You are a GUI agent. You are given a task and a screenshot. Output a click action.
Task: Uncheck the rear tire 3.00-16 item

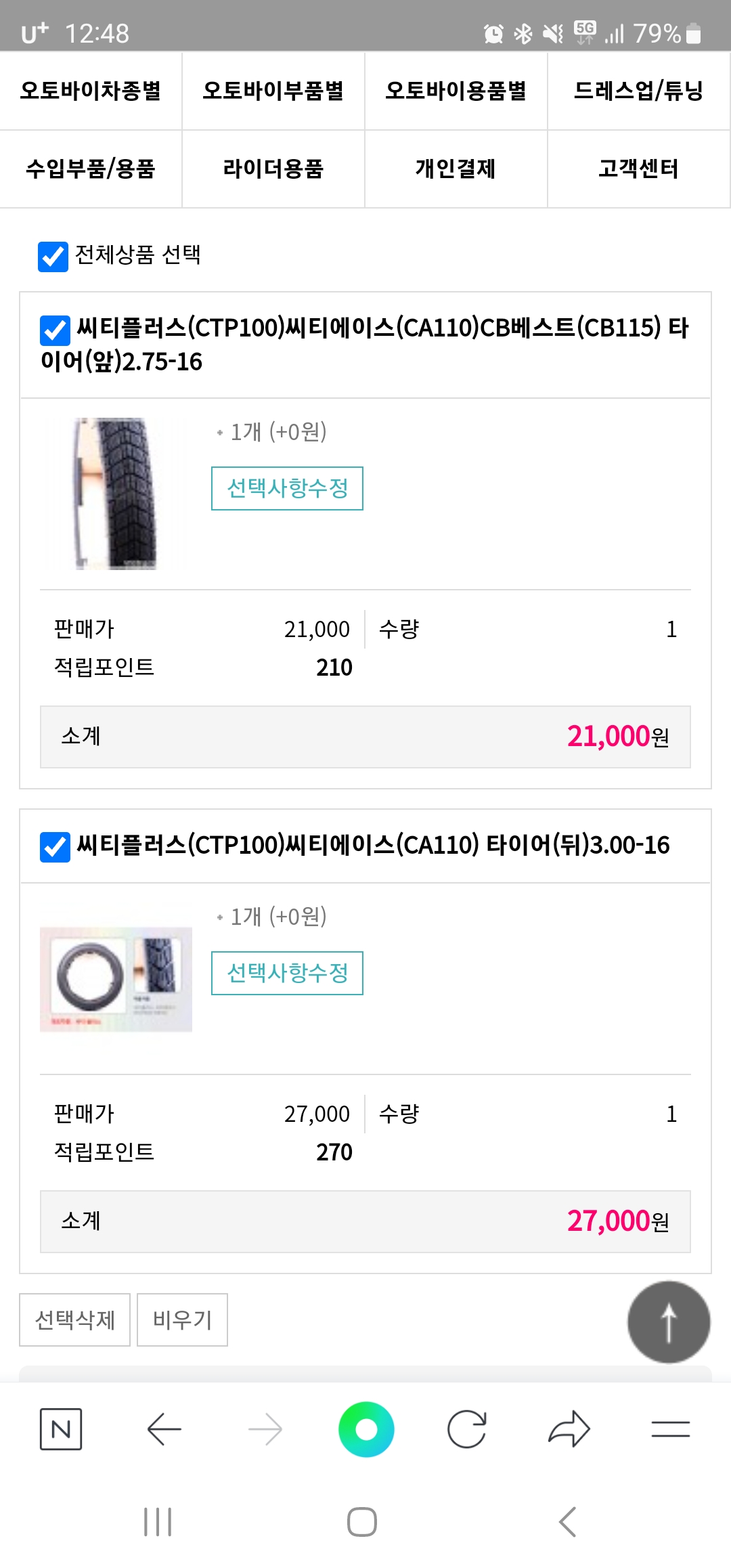coord(55,847)
